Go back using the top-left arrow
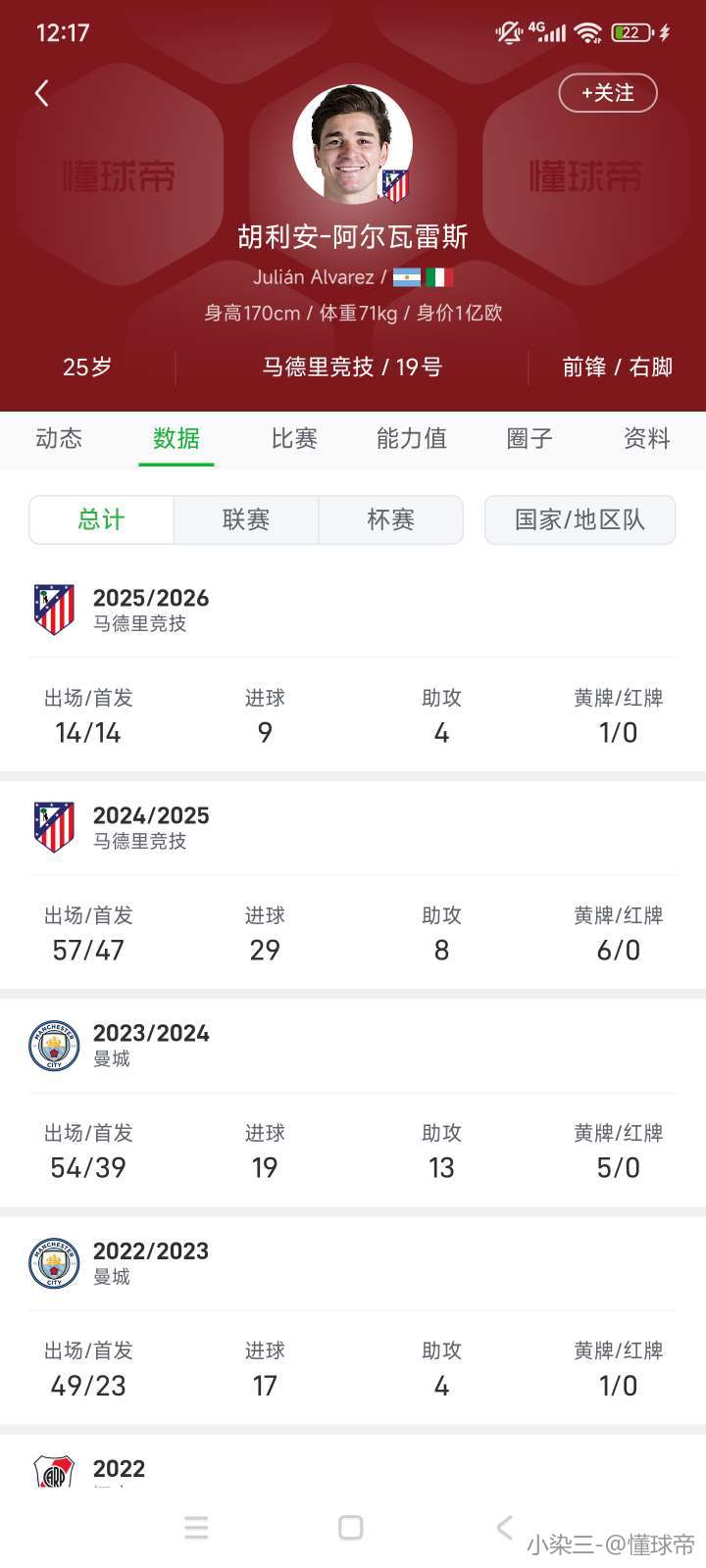The image size is (706, 1568). tap(41, 94)
